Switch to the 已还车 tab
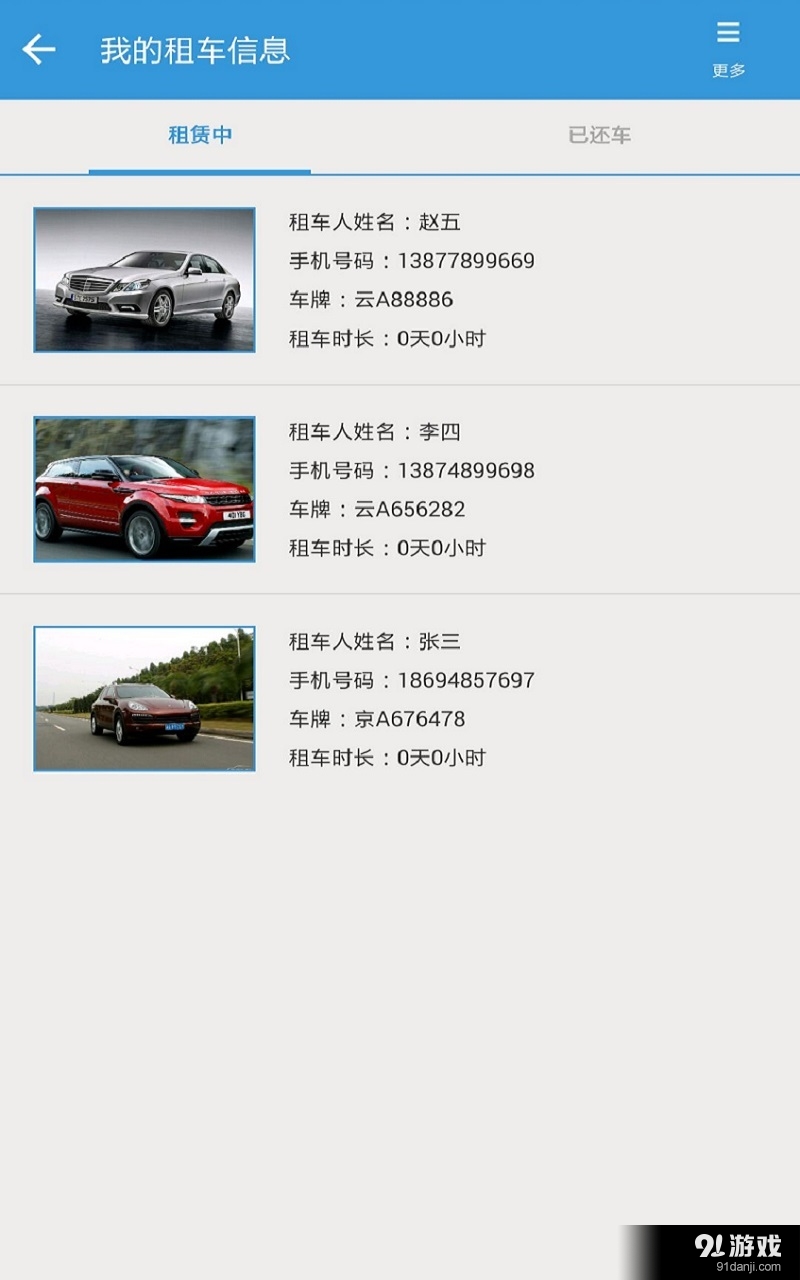This screenshot has height=1280, width=800. 598,136
